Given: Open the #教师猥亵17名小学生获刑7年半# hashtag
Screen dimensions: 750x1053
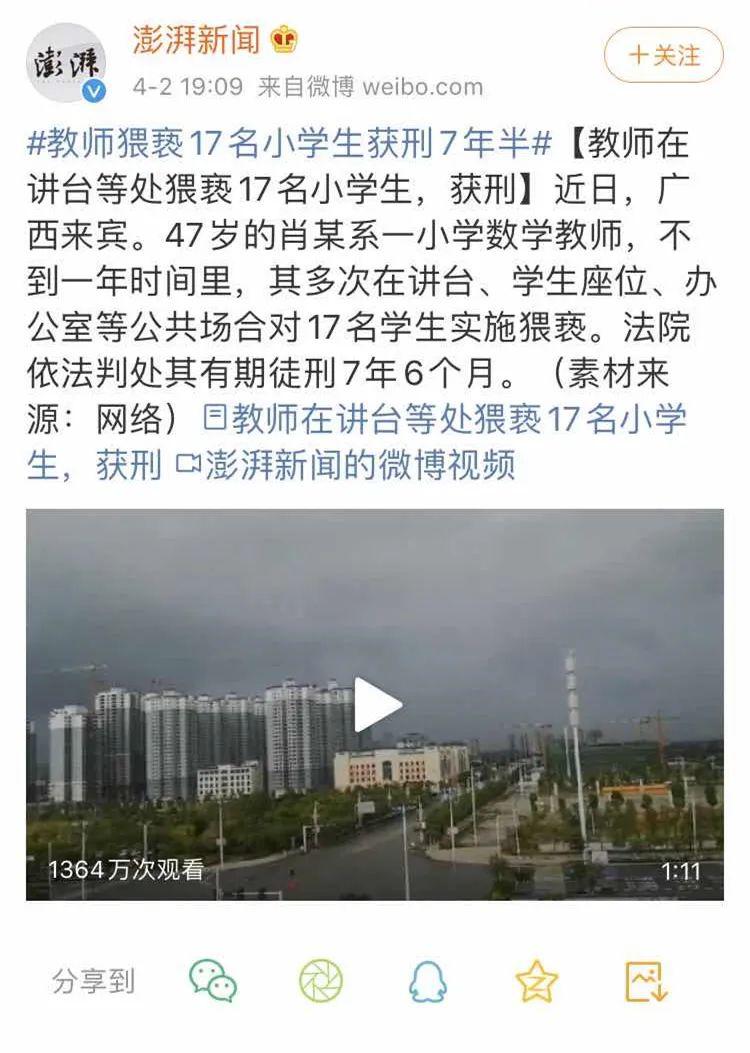Looking at the screenshot, I should (288, 145).
